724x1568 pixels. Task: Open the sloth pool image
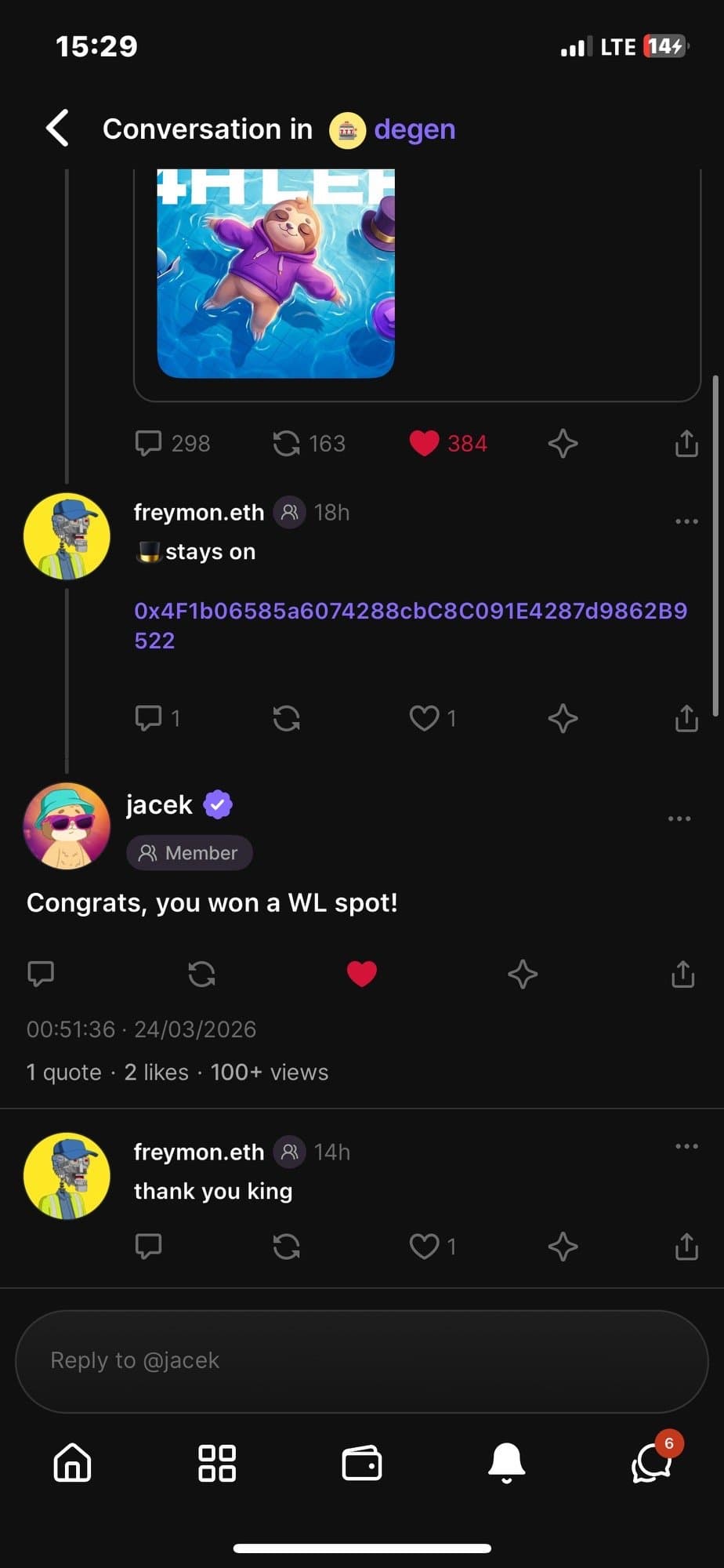[275, 273]
